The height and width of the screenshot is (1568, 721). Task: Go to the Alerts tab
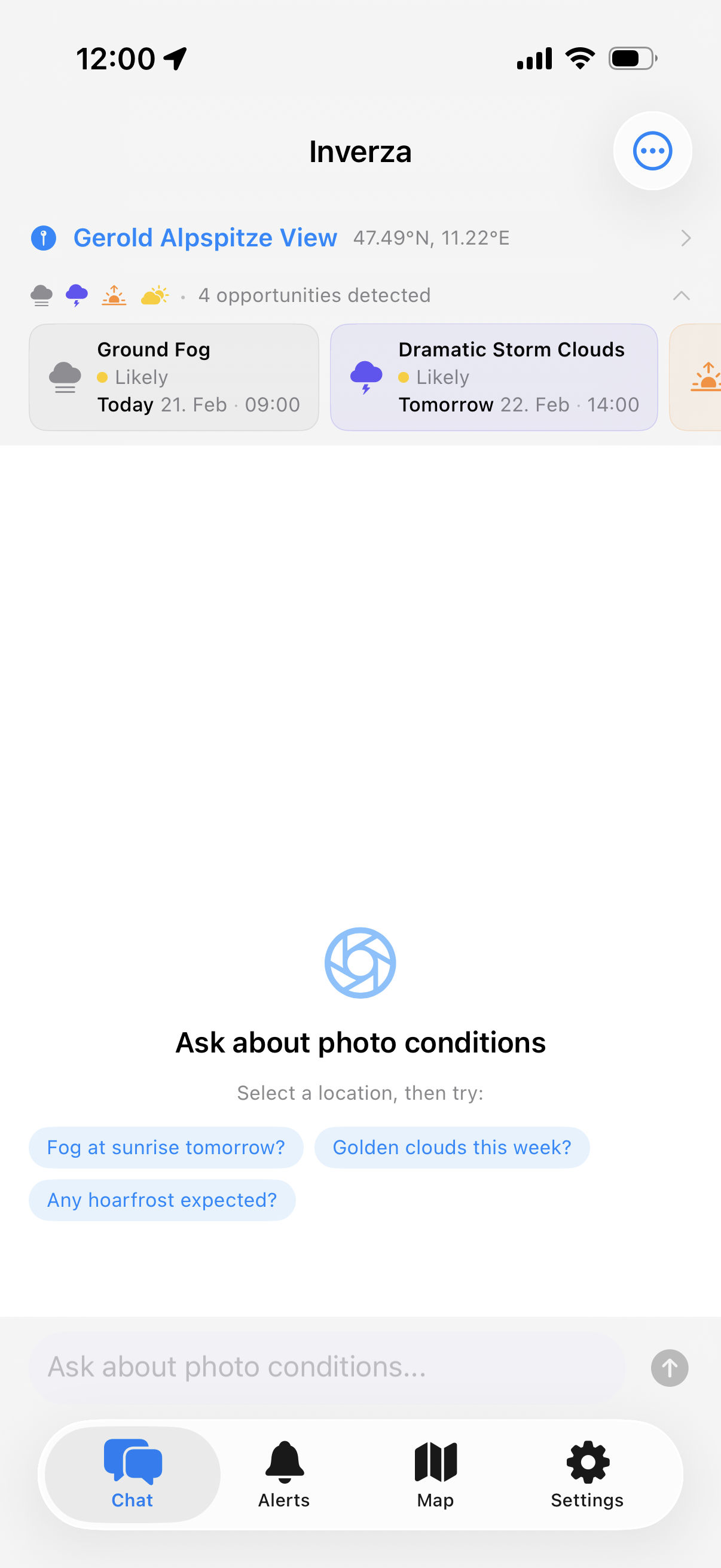283,1477
